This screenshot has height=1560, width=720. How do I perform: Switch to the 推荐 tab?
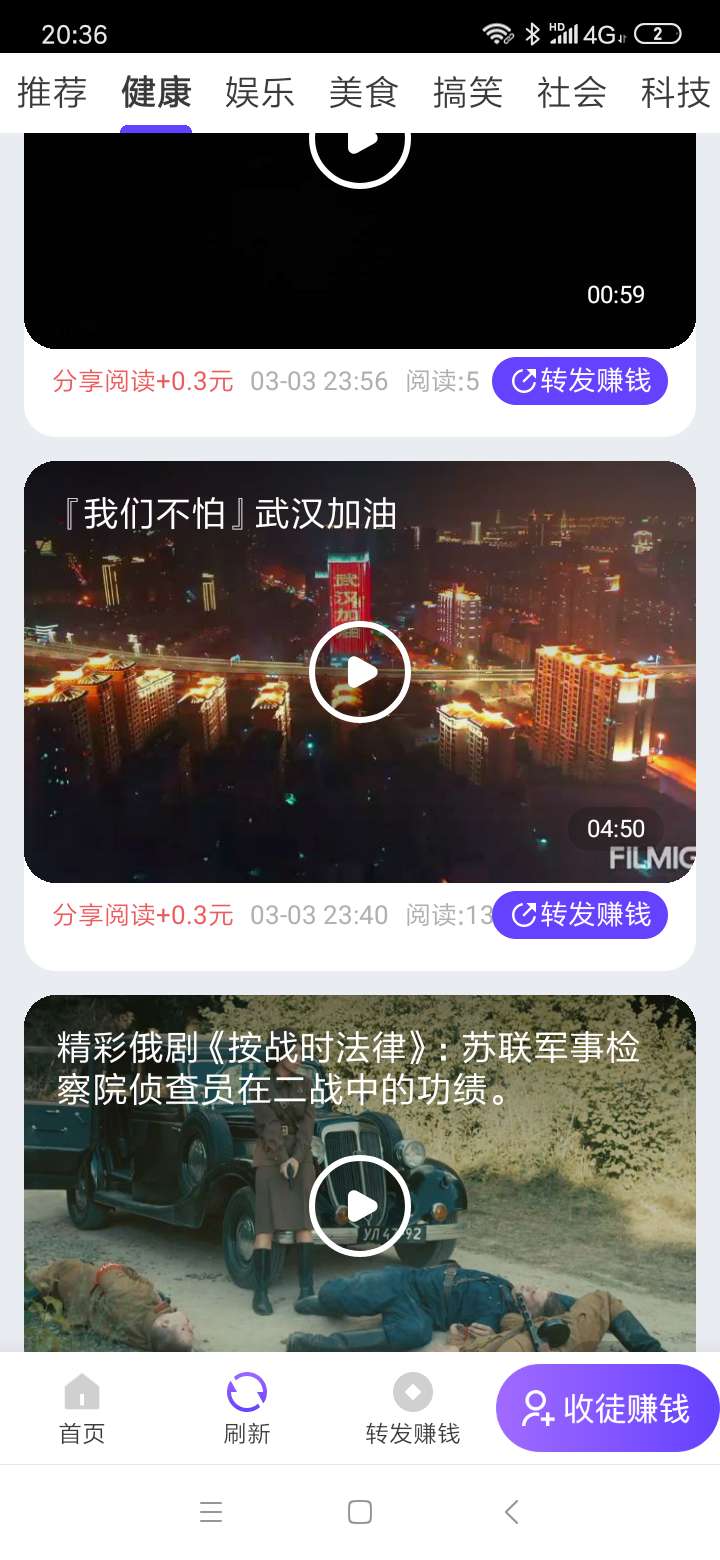(51, 93)
